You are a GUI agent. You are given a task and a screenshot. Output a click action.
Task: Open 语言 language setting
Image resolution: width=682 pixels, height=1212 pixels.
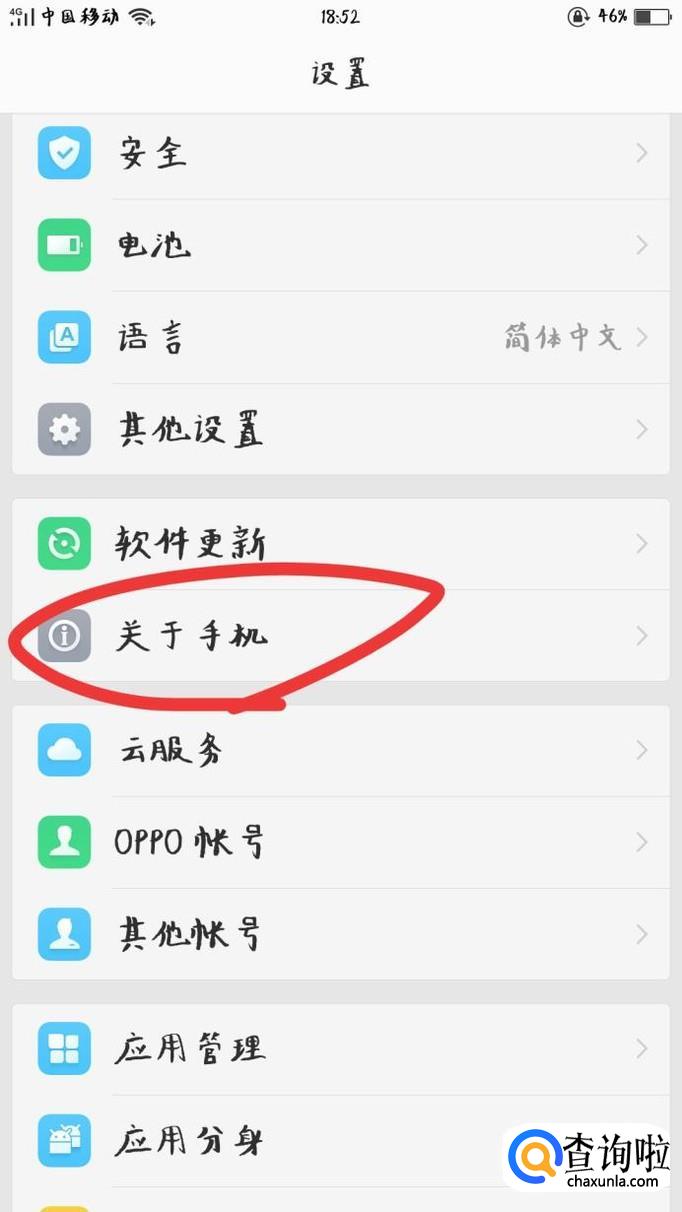point(340,338)
